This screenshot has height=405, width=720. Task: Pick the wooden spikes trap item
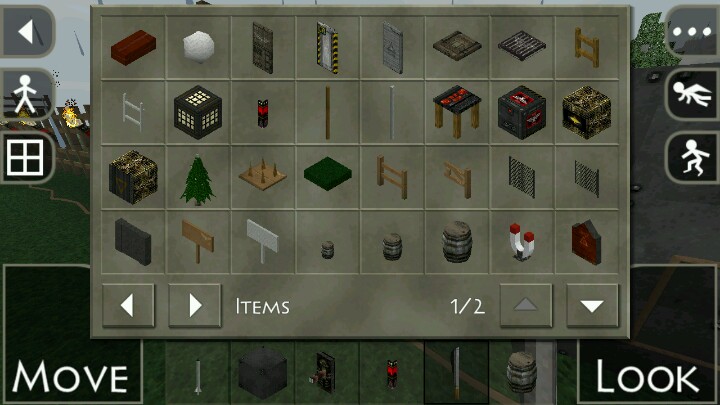262,177
